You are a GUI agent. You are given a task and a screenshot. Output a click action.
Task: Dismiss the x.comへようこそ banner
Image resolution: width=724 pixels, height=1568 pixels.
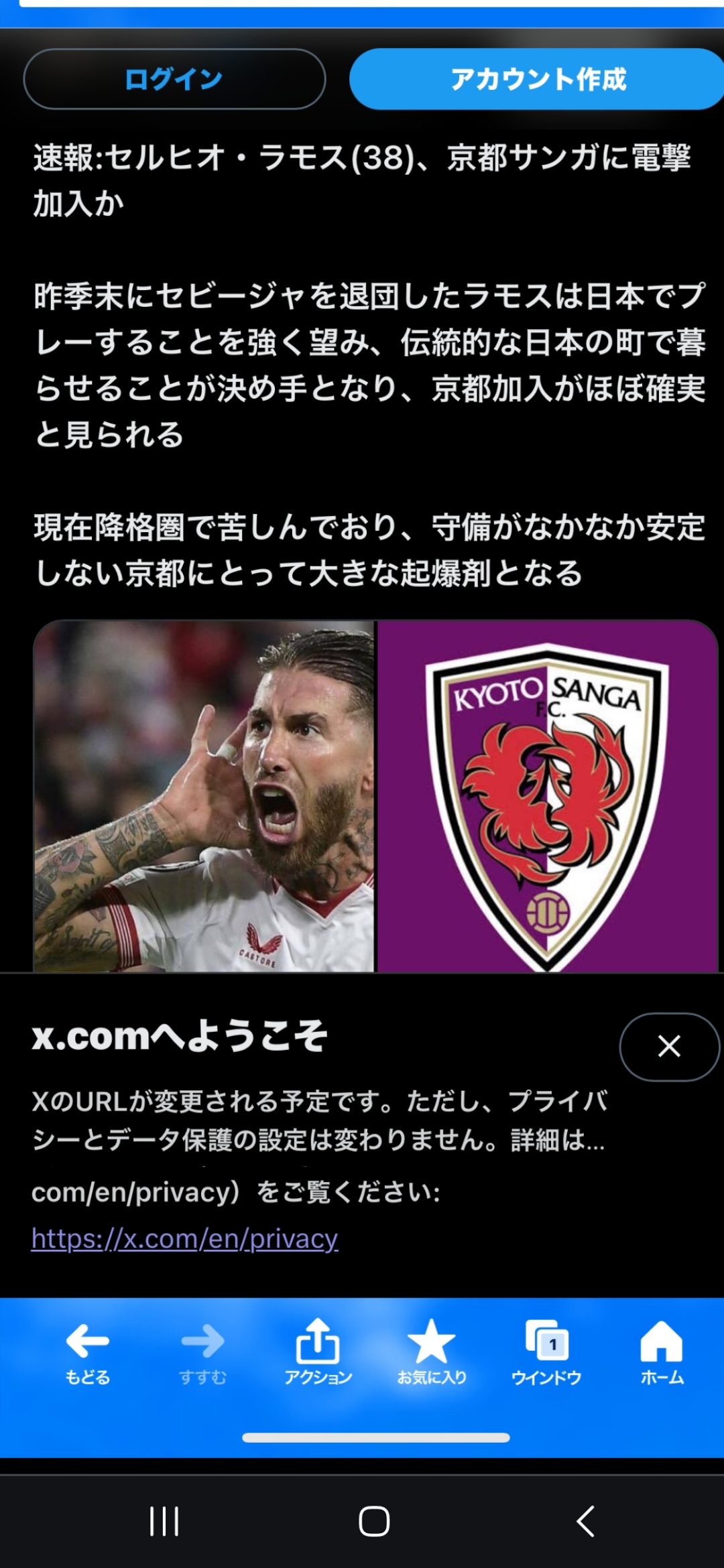pos(669,1047)
